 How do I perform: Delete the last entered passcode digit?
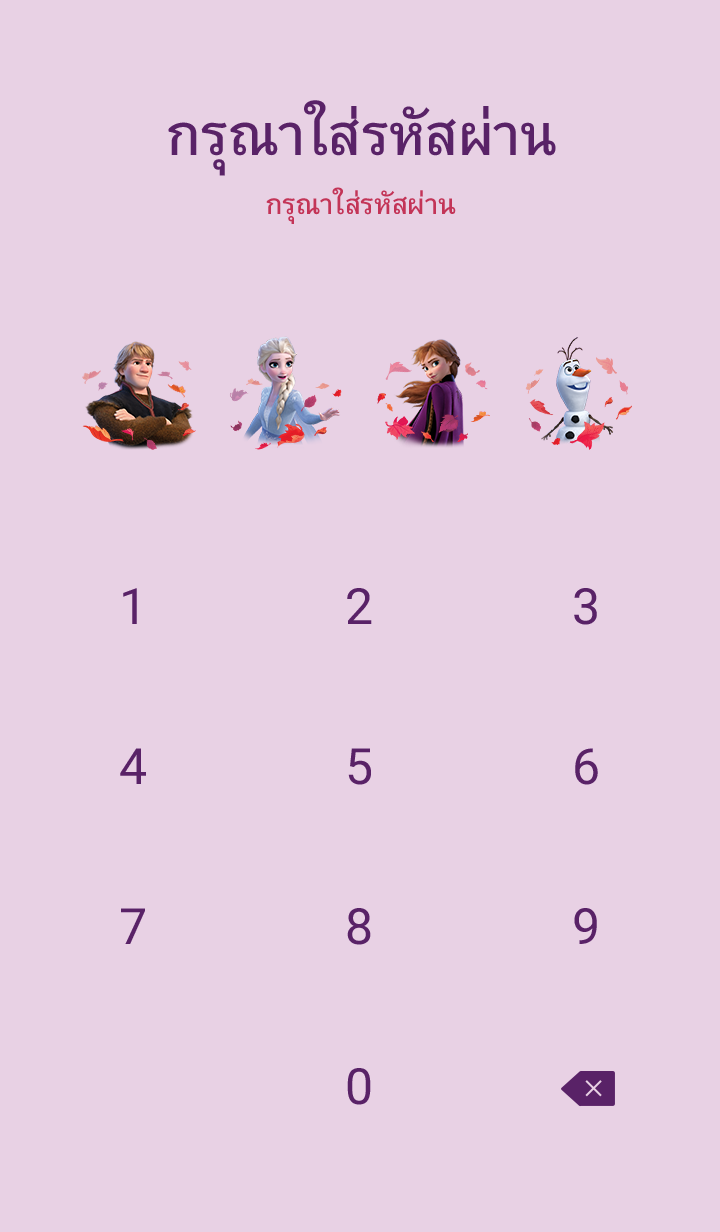[x=588, y=1088]
